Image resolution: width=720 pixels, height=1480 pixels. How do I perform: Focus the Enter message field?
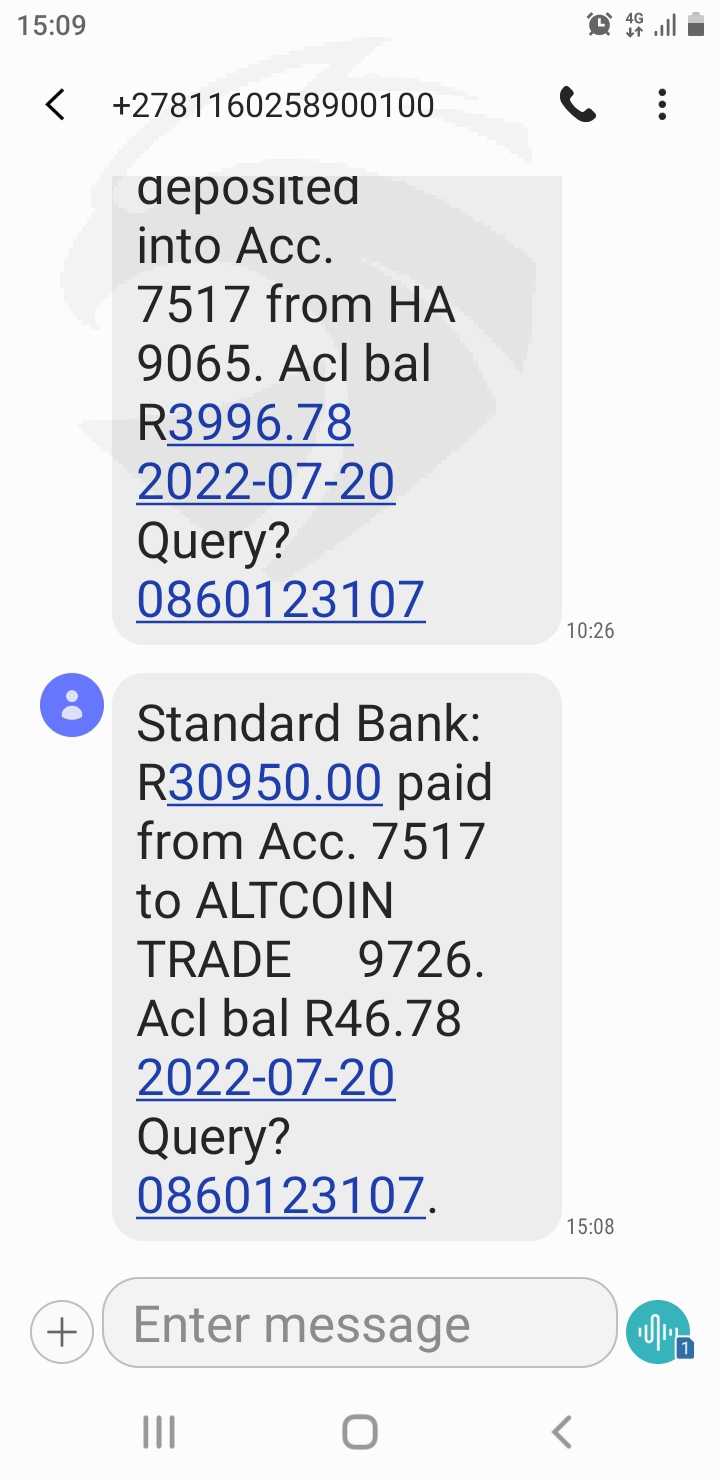tap(360, 1323)
